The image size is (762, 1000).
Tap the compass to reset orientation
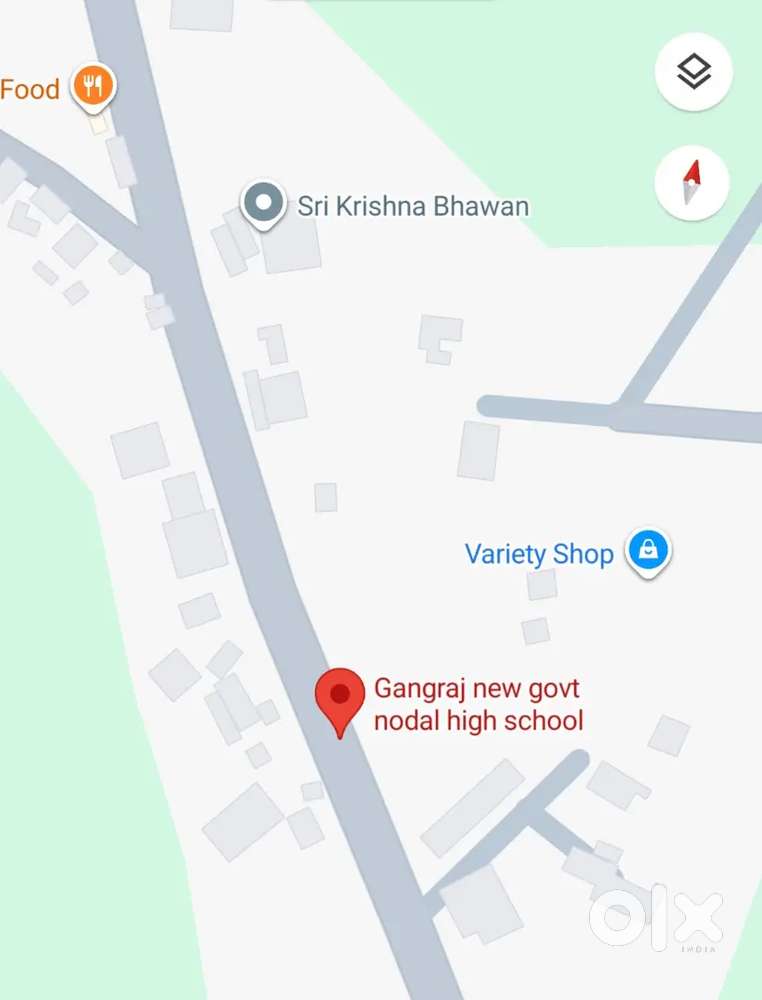click(692, 184)
